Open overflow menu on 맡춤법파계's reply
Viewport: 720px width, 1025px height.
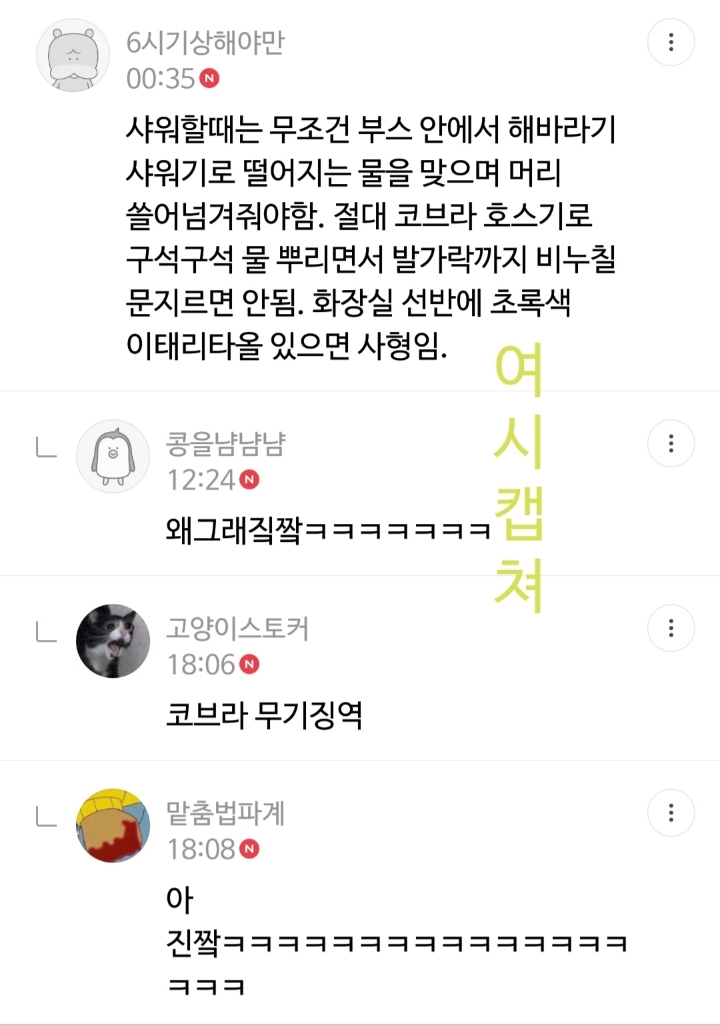pyautogui.click(x=671, y=813)
